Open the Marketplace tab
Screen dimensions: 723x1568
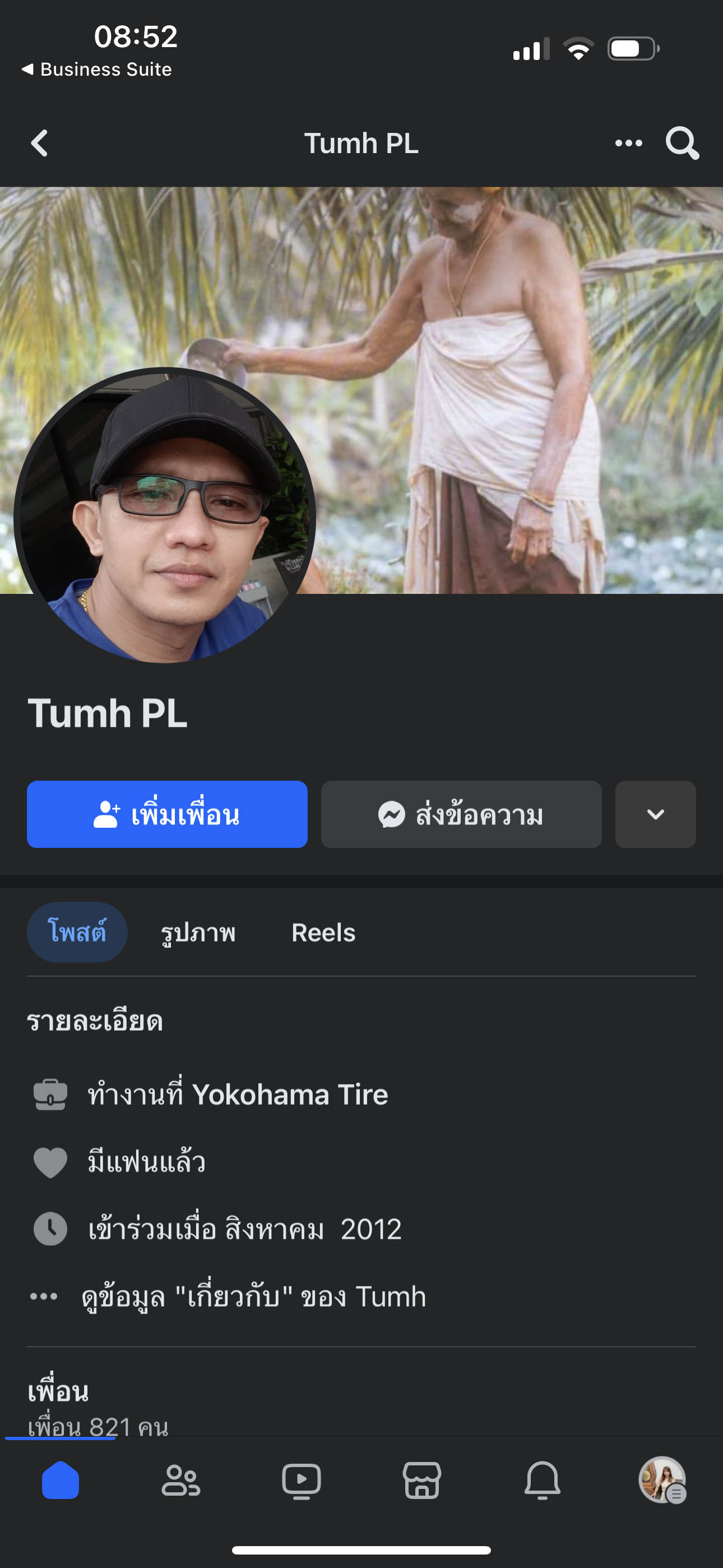tap(421, 1481)
